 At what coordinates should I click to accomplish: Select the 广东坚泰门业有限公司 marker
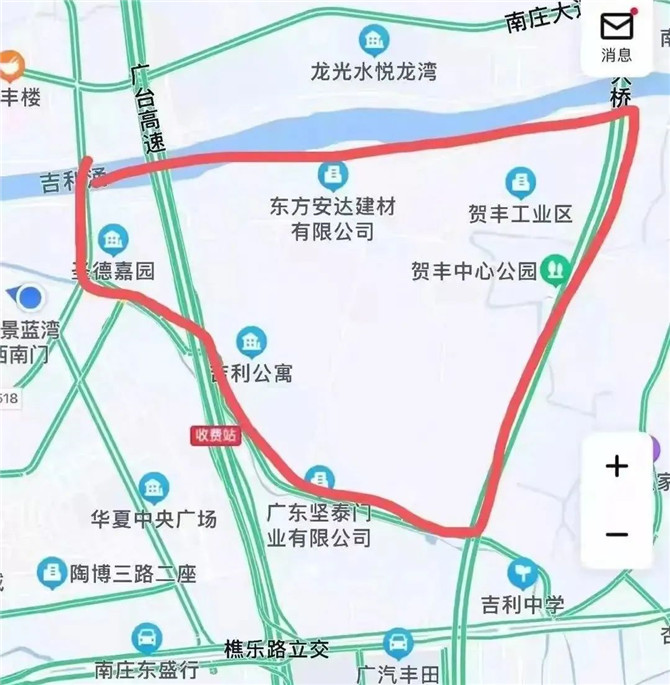[319, 480]
